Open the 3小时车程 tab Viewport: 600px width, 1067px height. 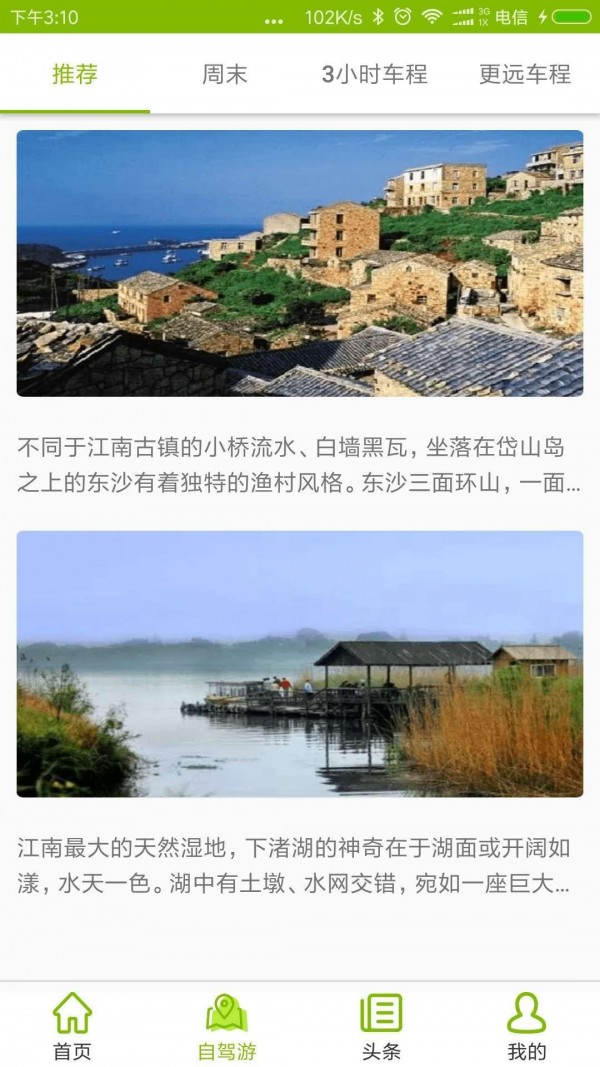[375, 75]
